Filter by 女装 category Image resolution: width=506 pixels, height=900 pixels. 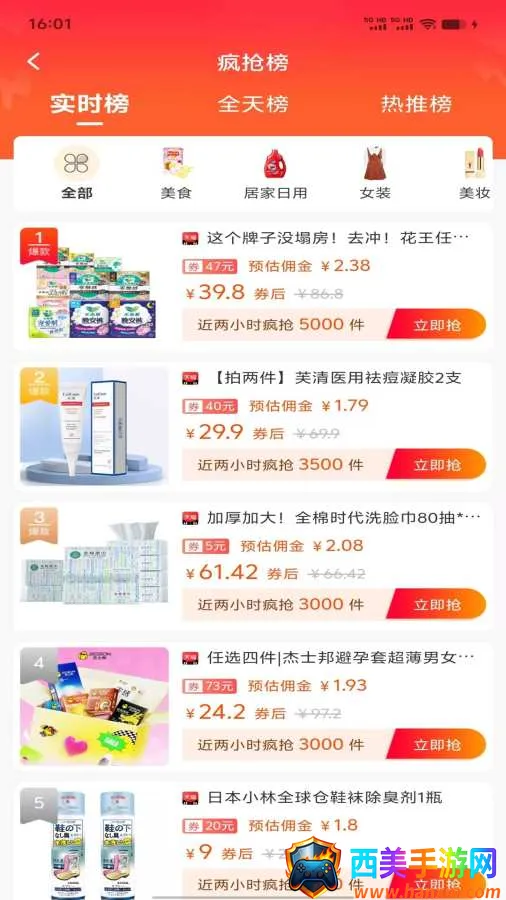375,173
